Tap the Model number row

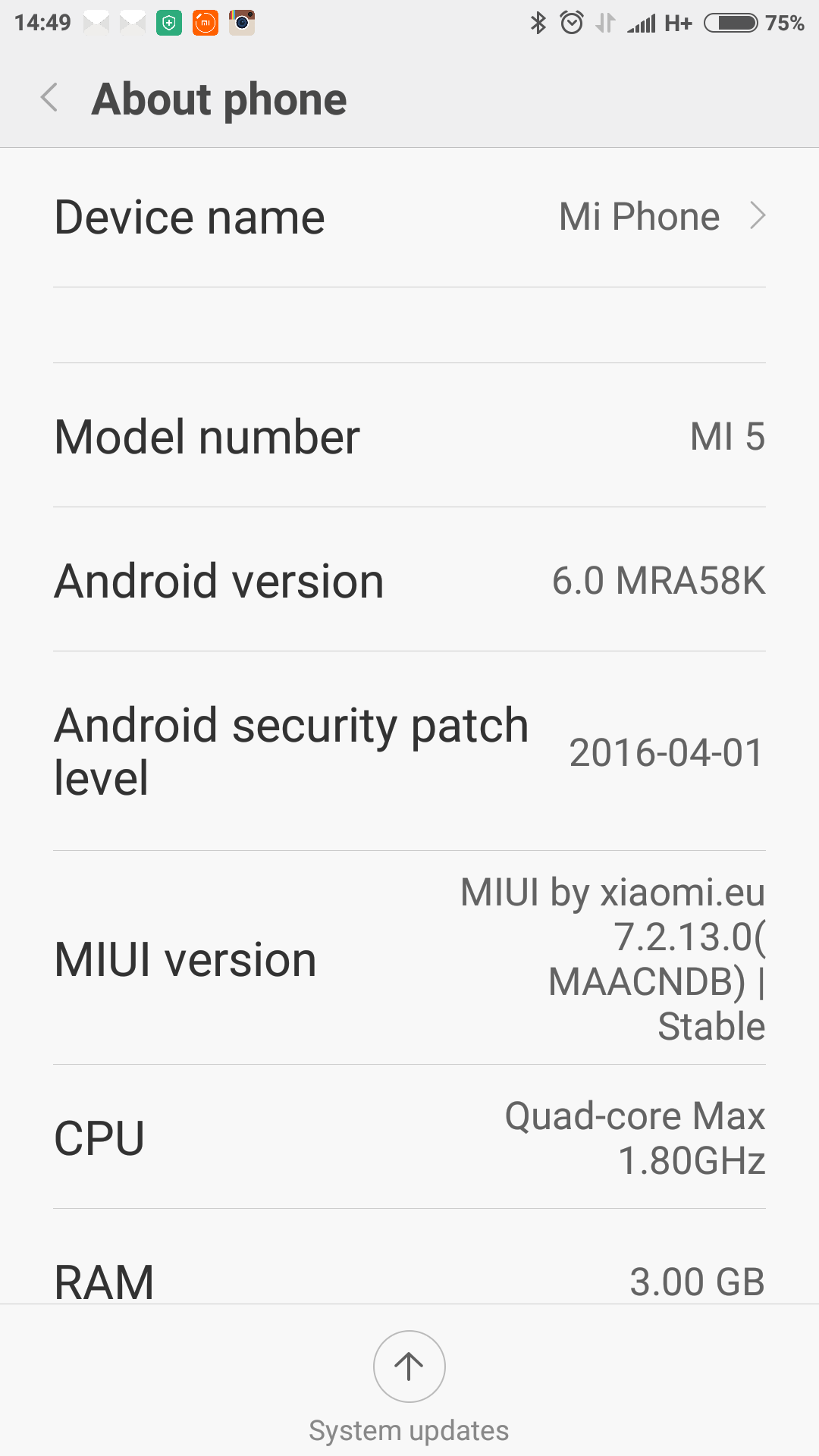pos(409,437)
